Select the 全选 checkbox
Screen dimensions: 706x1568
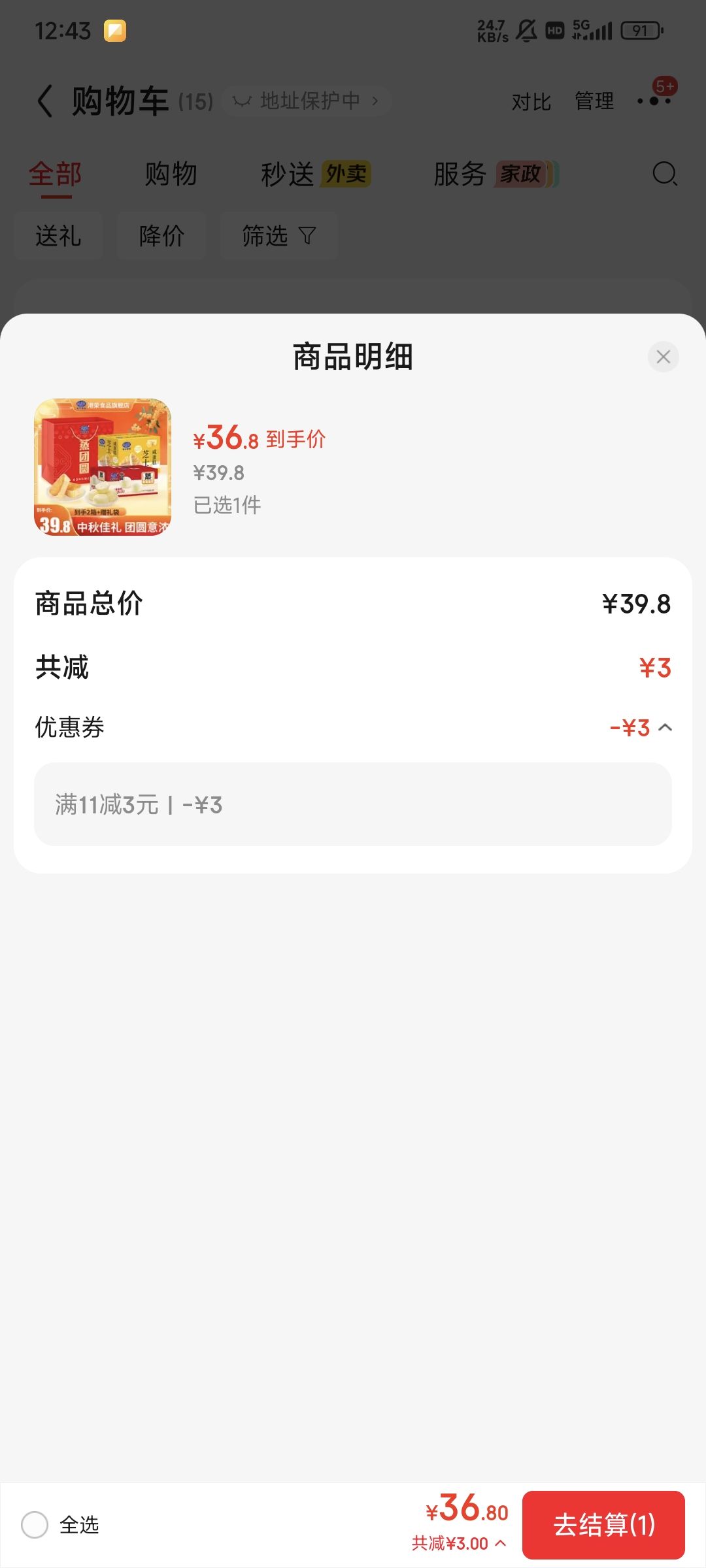[x=35, y=1525]
